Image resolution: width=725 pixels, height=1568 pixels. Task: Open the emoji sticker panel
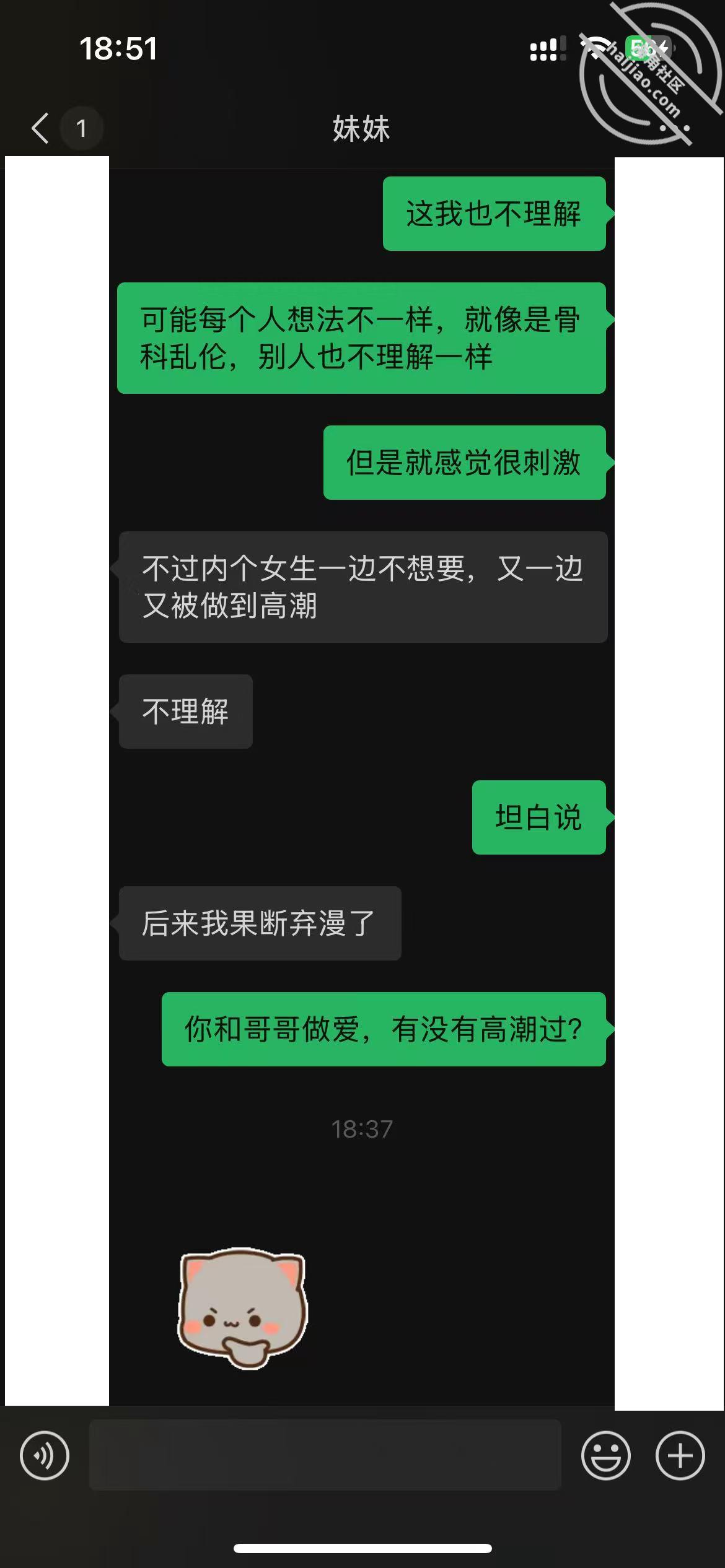coord(605,1455)
